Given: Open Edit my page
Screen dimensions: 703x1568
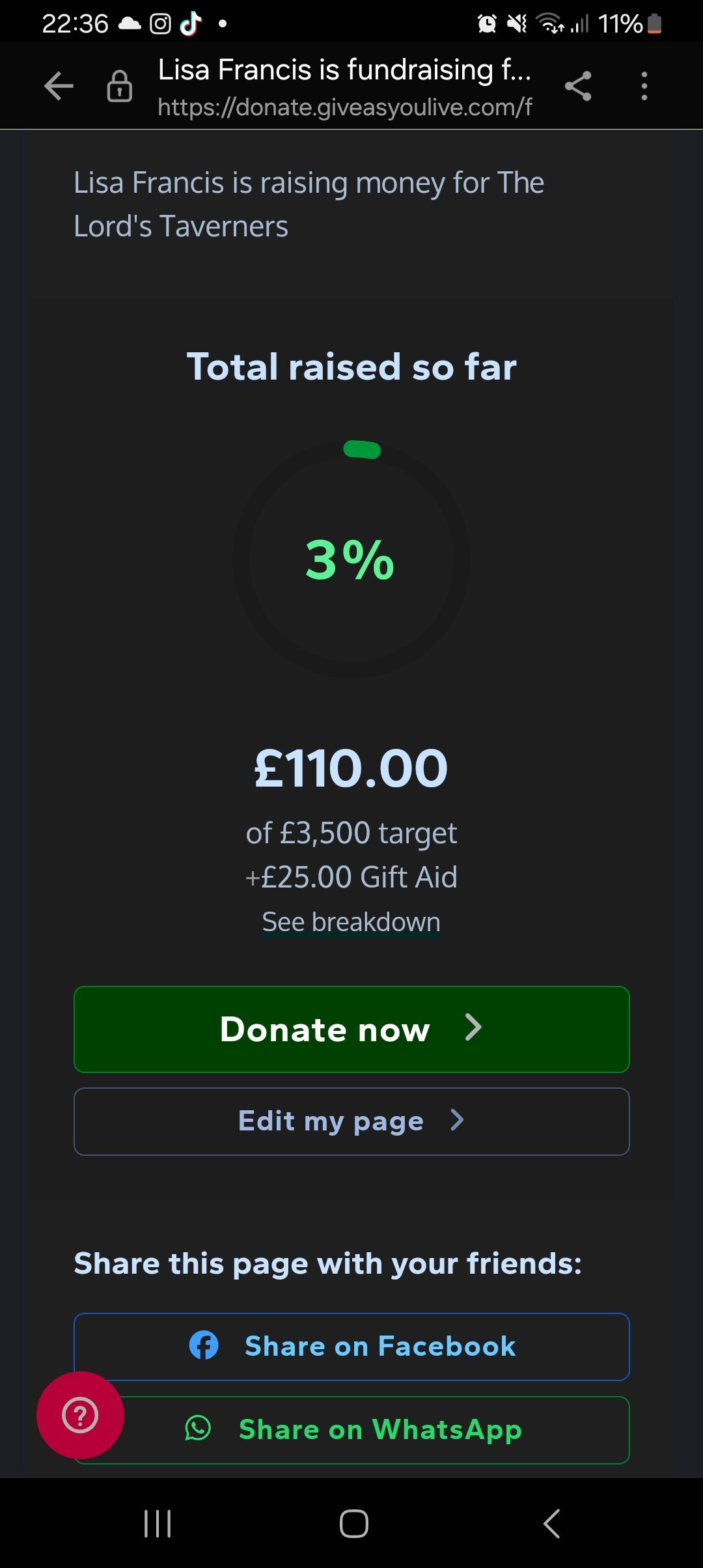Looking at the screenshot, I should point(351,1121).
